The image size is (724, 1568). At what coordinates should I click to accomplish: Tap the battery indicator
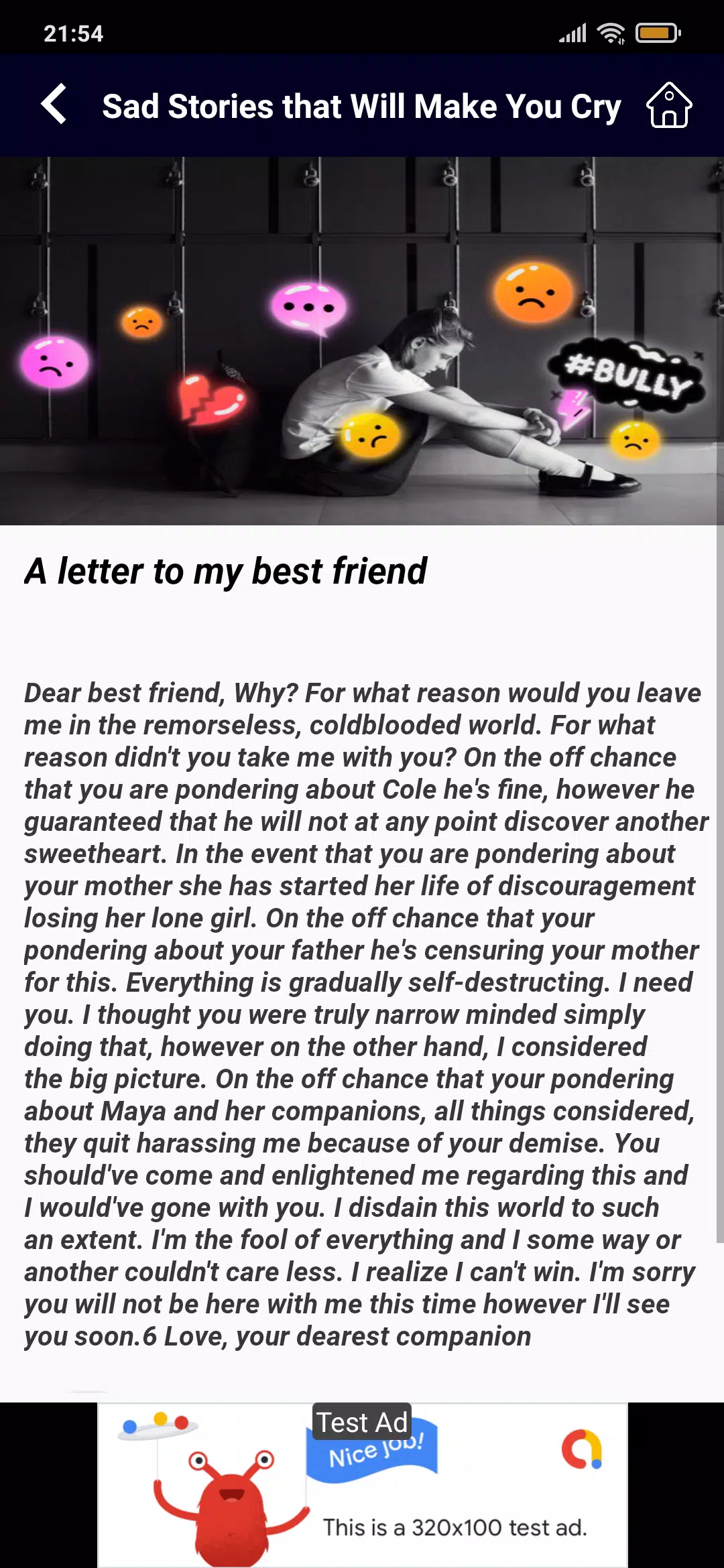(655, 31)
